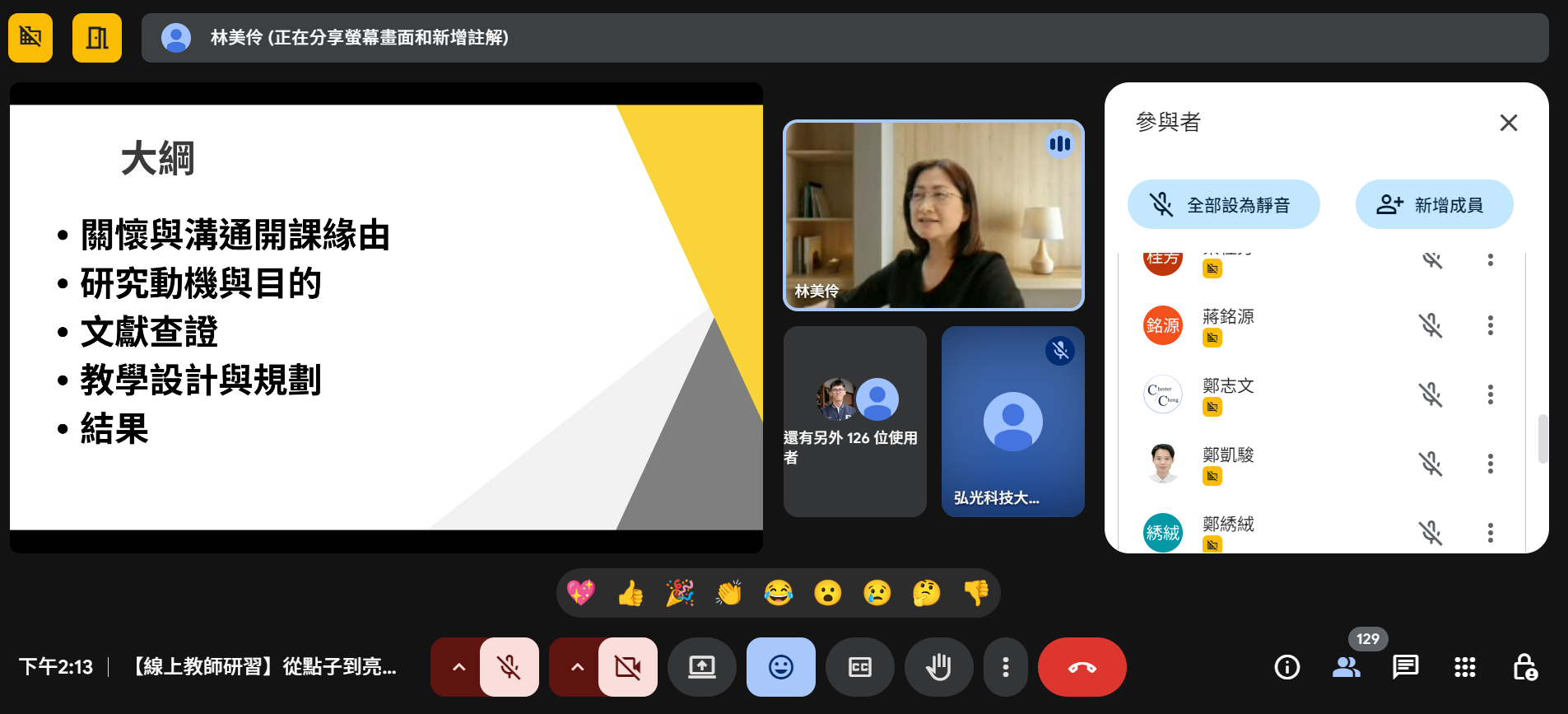Turn on closed captions

tap(859, 667)
